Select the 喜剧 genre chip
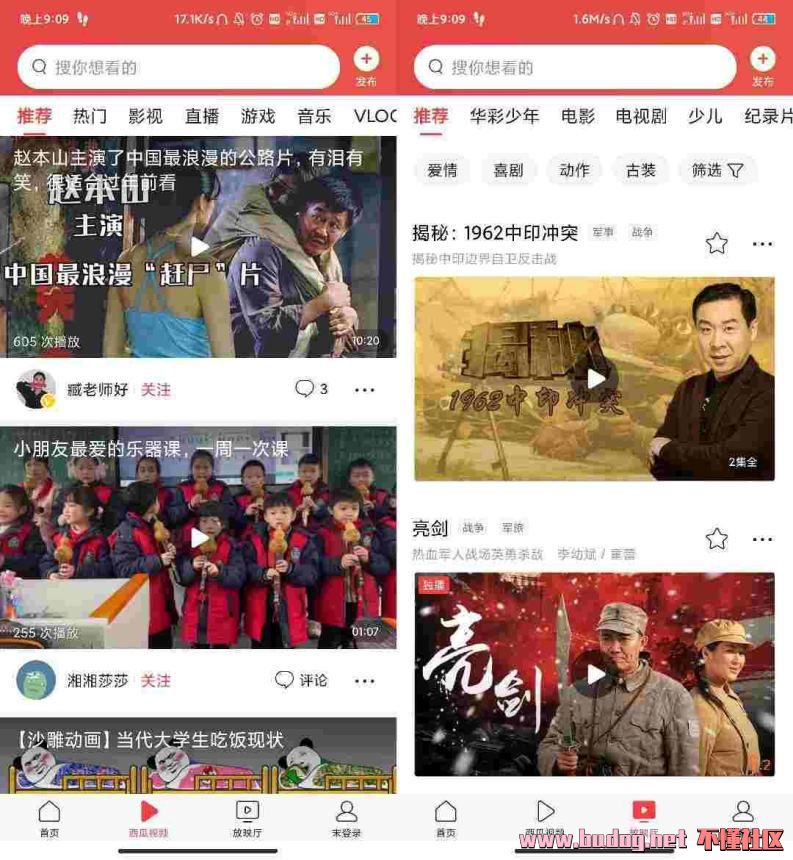 click(508, 170)
